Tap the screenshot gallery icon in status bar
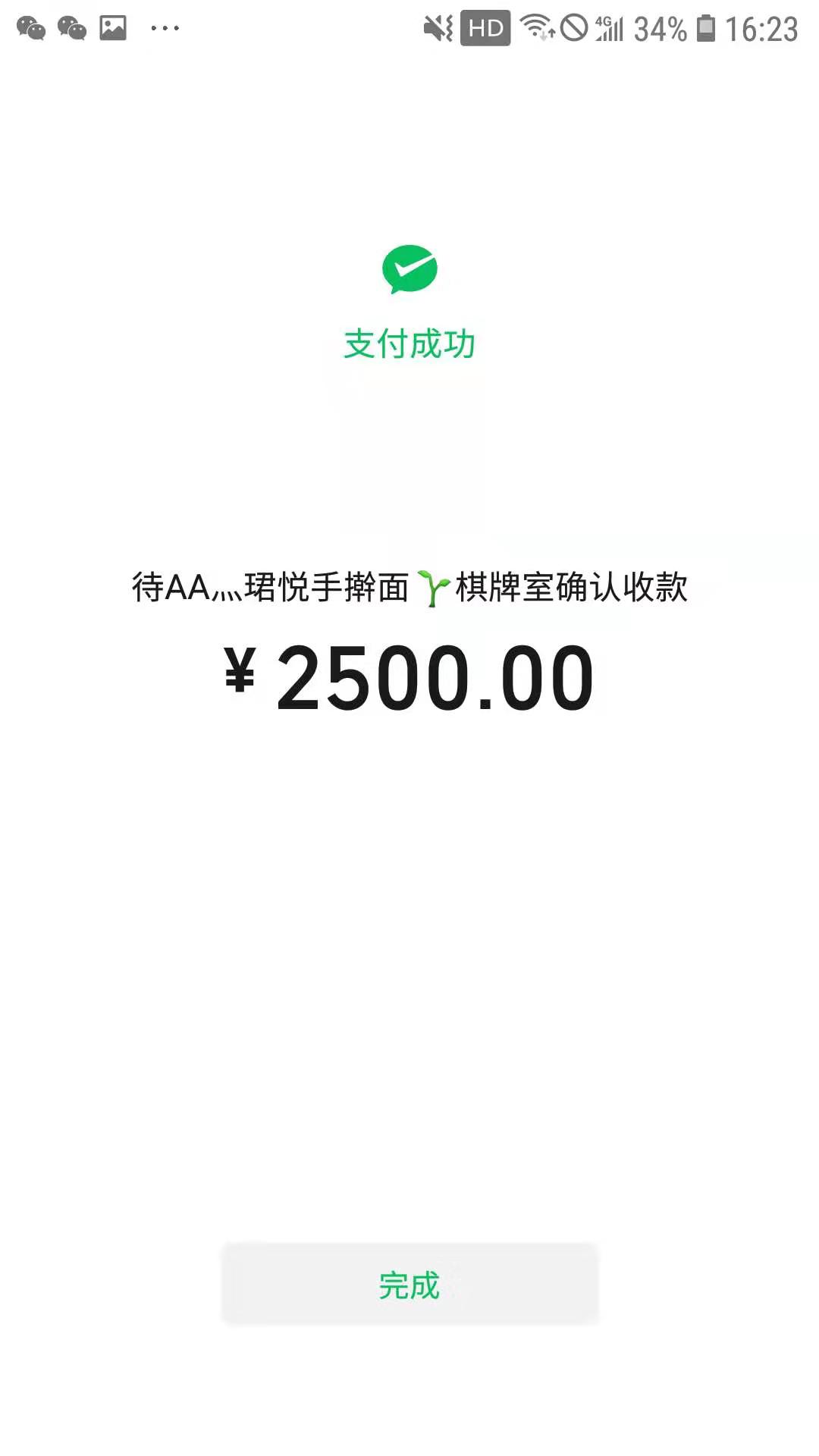 [114, 29]
